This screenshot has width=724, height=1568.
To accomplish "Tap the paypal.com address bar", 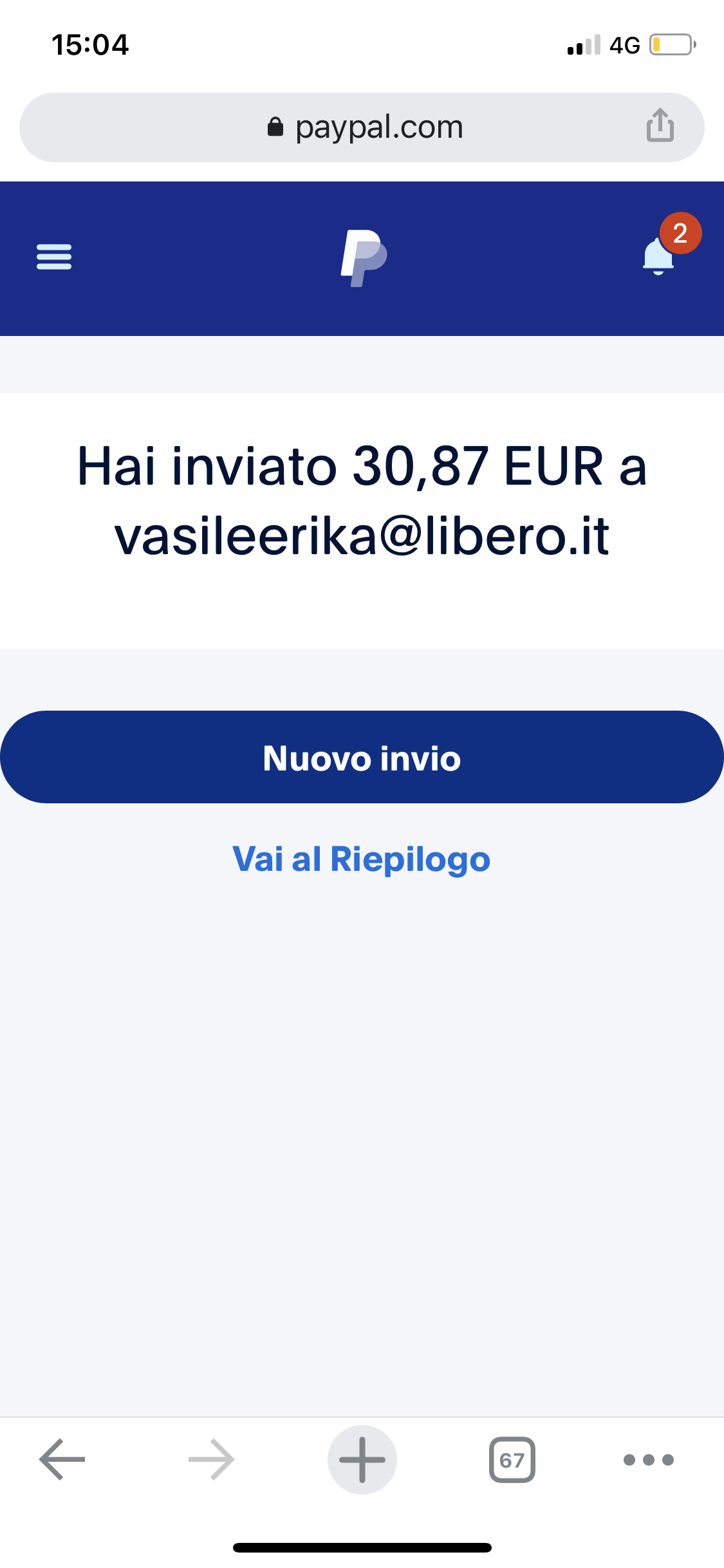I will pos(364,127).
